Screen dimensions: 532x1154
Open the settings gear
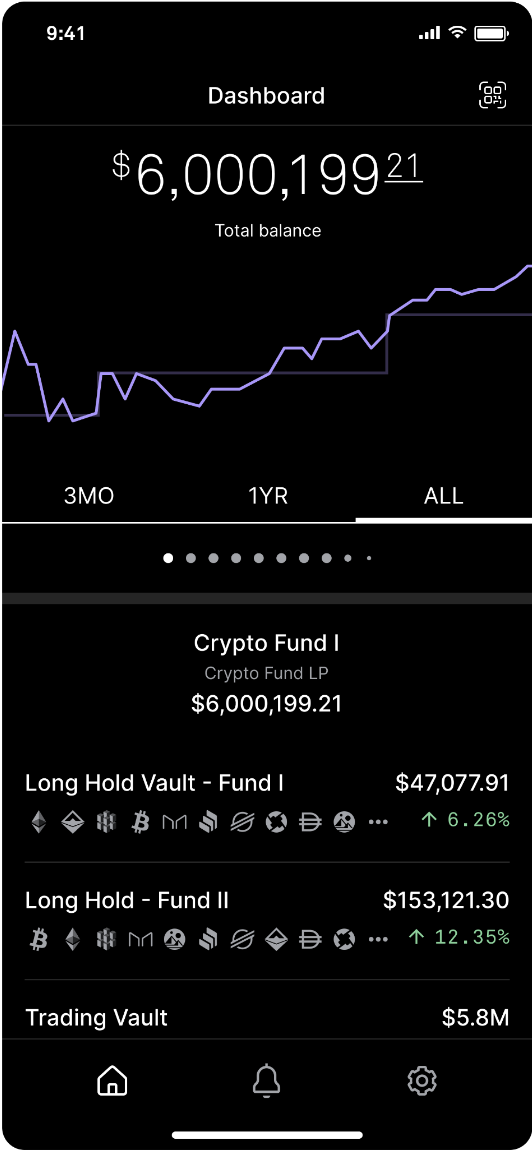tap(422, 1081)
